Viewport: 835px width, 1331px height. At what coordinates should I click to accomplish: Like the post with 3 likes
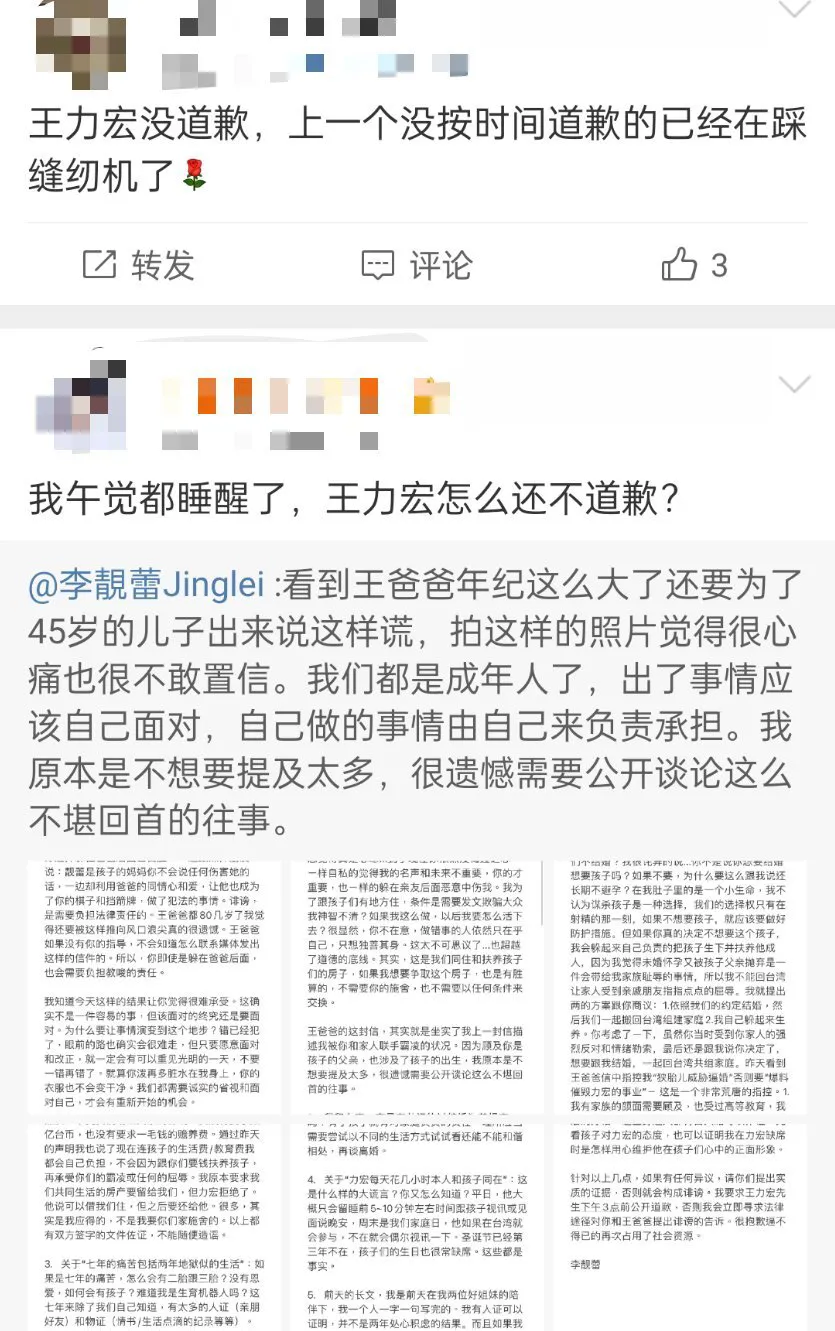(694, 265)
